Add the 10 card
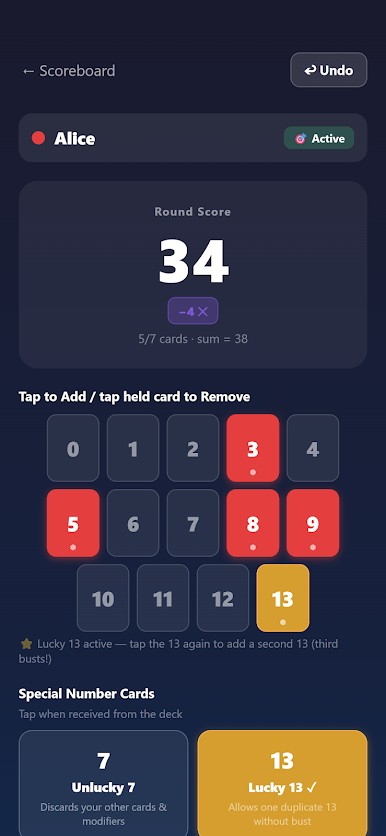Image resolution: width=386 pixels, height=836 pixels. [103, 598]
